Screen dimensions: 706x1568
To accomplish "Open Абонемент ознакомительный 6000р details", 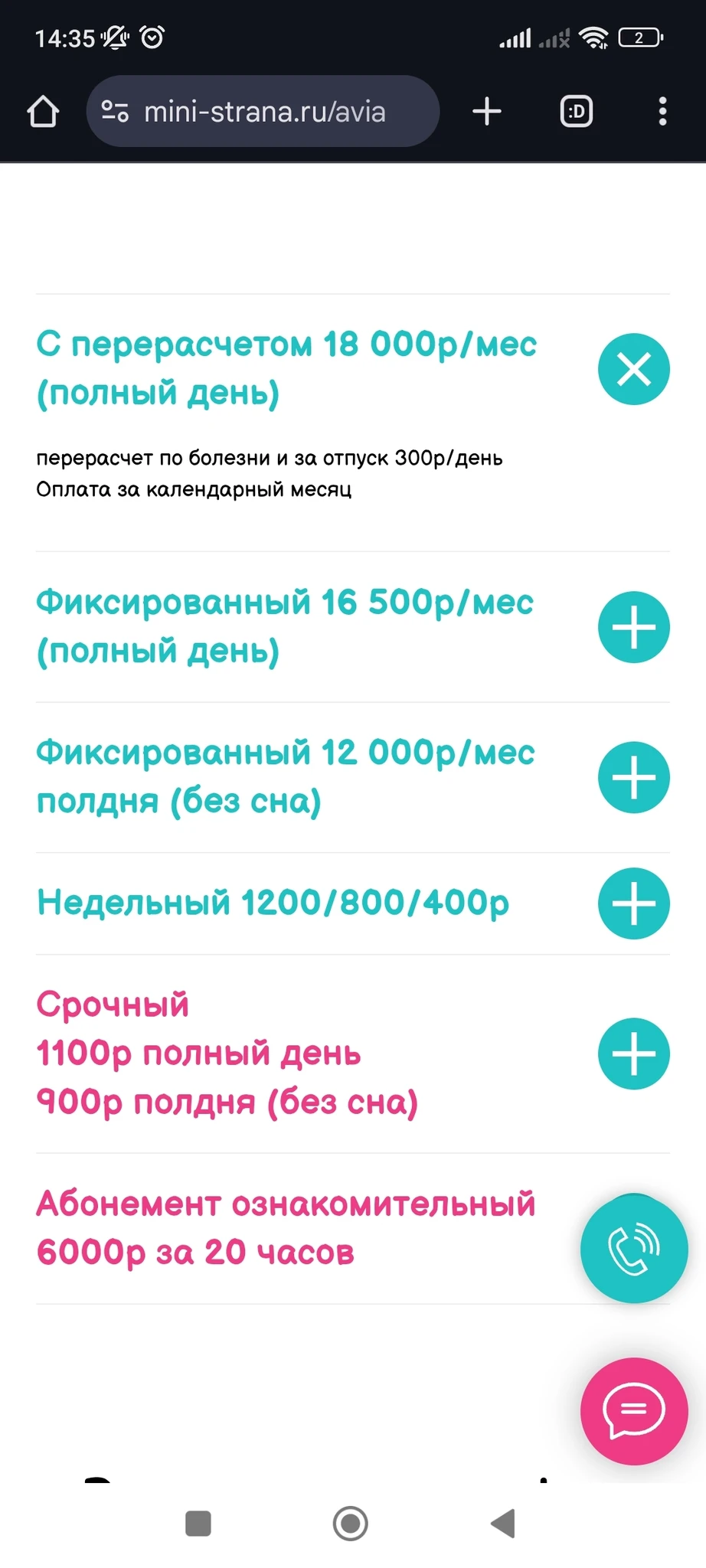I will coord(285,1227).
